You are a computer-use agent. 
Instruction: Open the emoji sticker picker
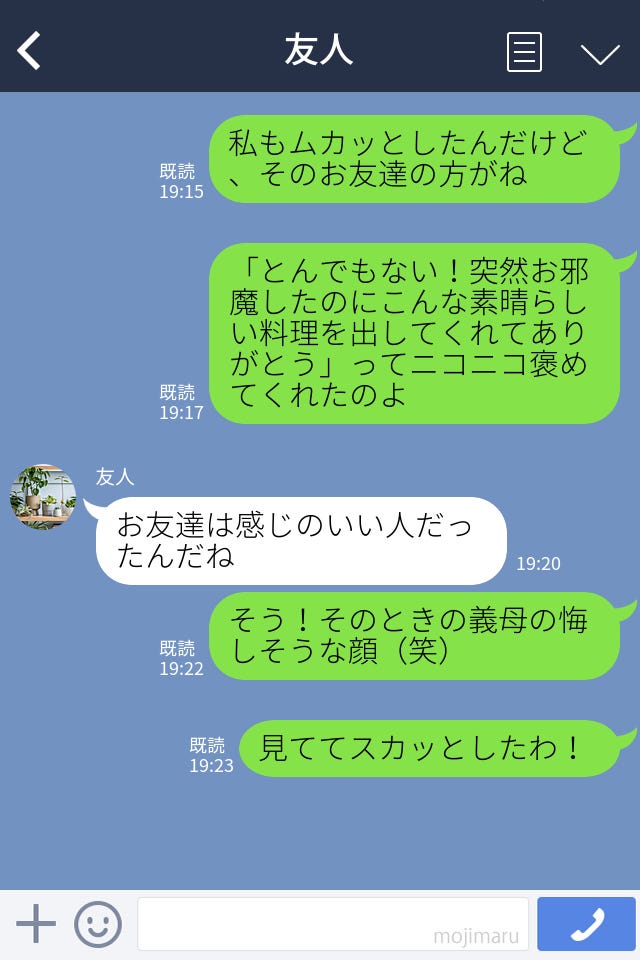coord(98,924)
